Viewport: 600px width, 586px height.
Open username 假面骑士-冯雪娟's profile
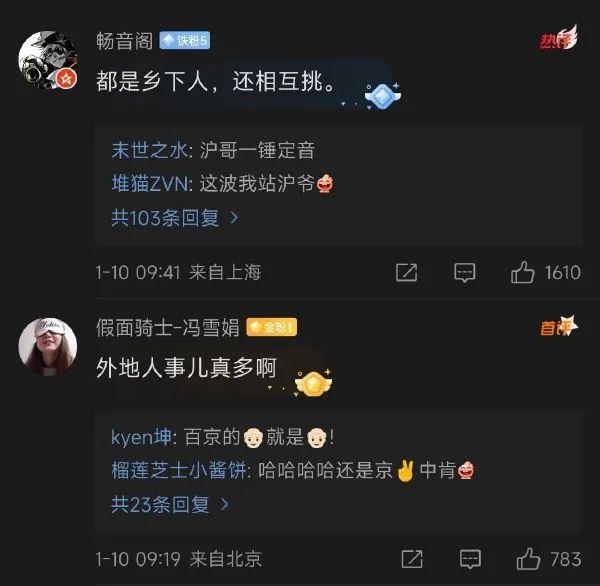[x=168, y=327]
